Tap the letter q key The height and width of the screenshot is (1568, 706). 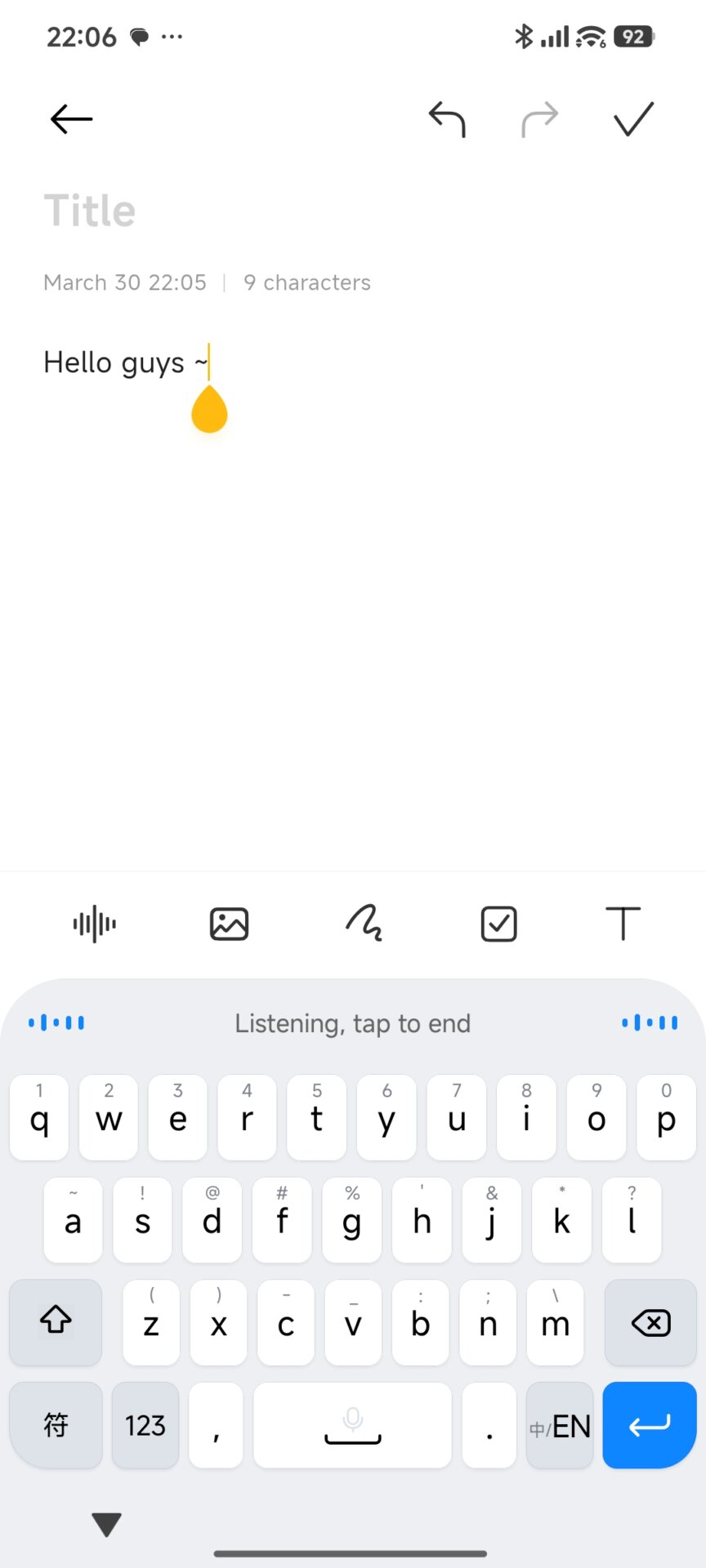[38, 1119]
